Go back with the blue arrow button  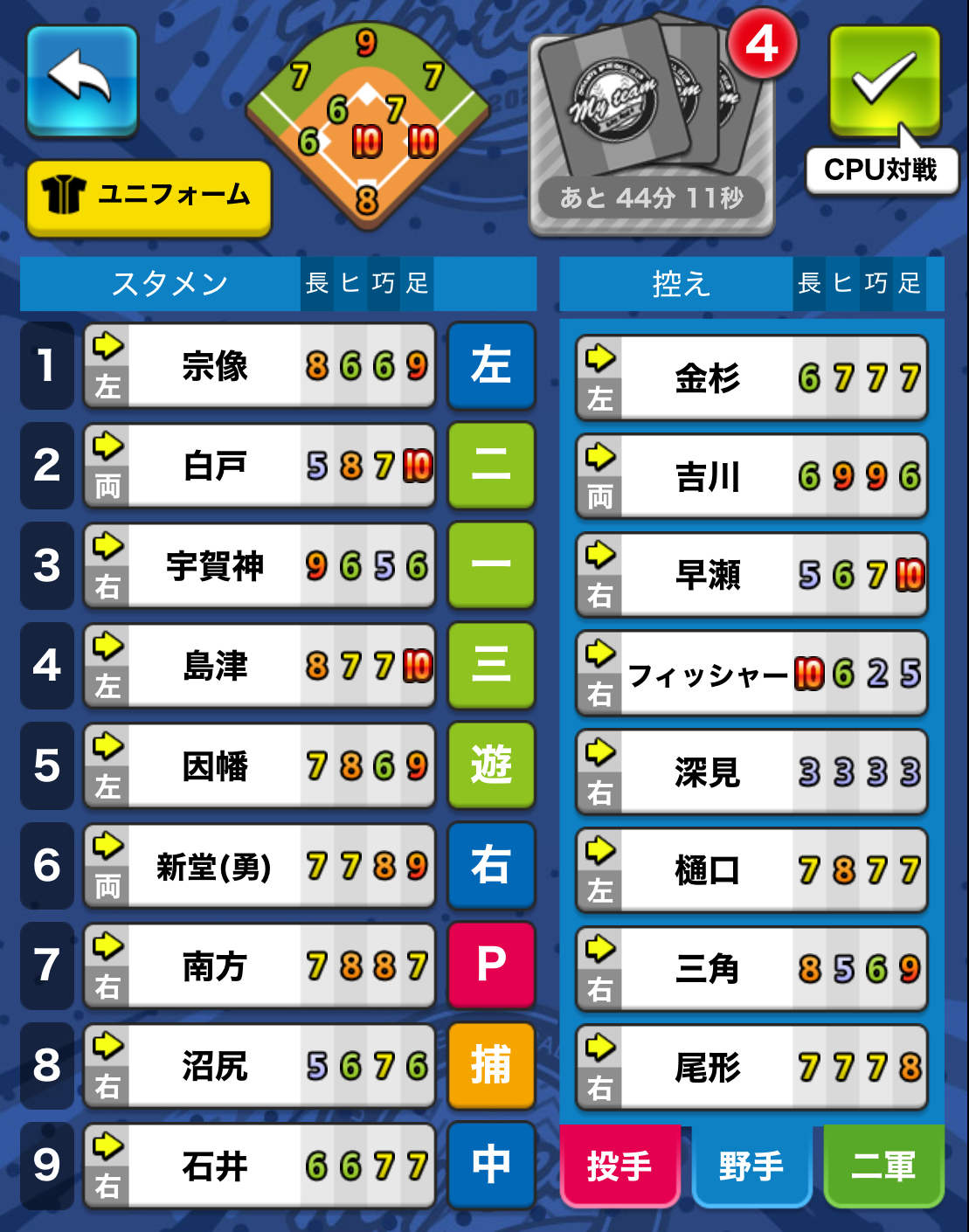coord(81,80)
